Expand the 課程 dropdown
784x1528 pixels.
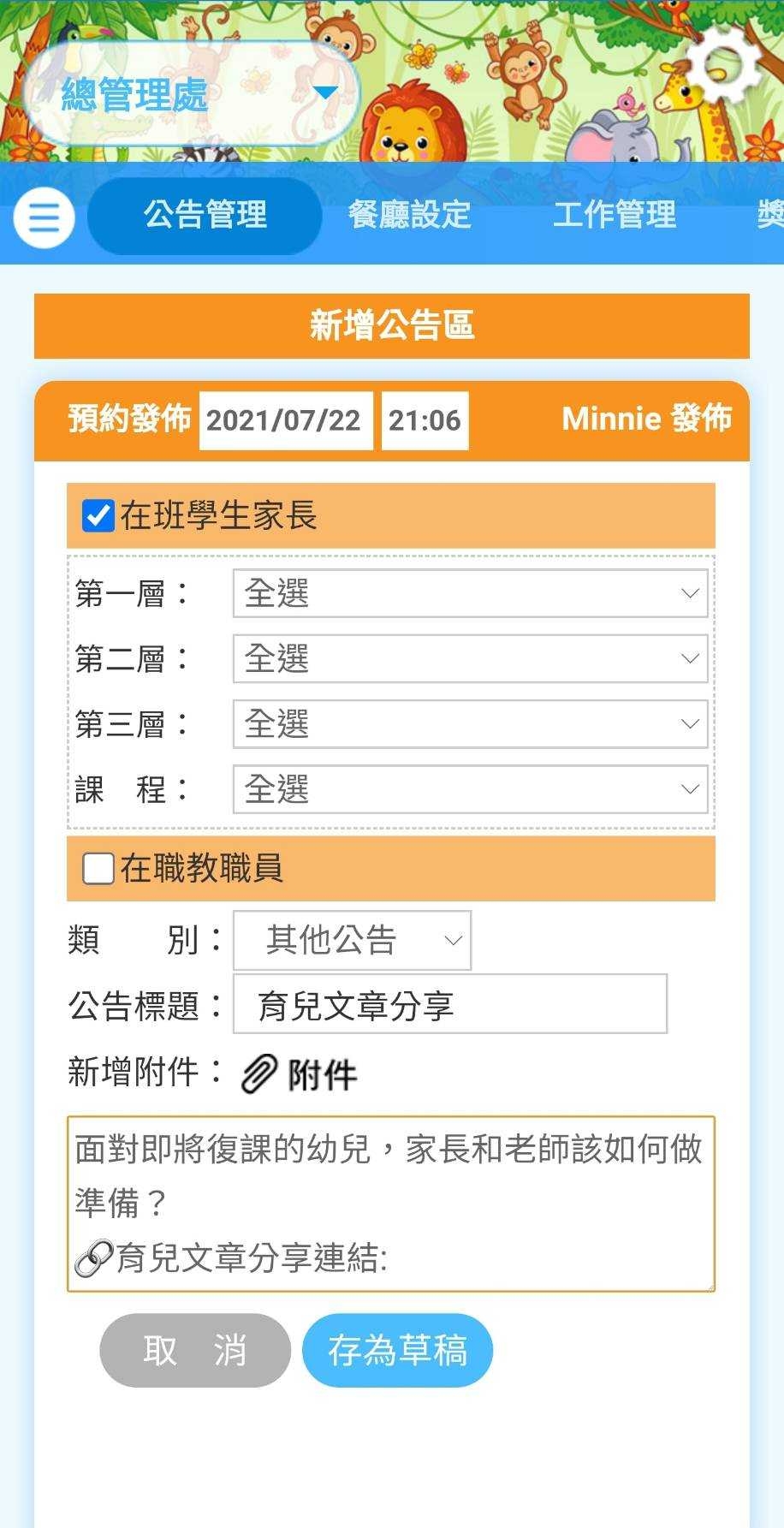[x=470, y=789]
